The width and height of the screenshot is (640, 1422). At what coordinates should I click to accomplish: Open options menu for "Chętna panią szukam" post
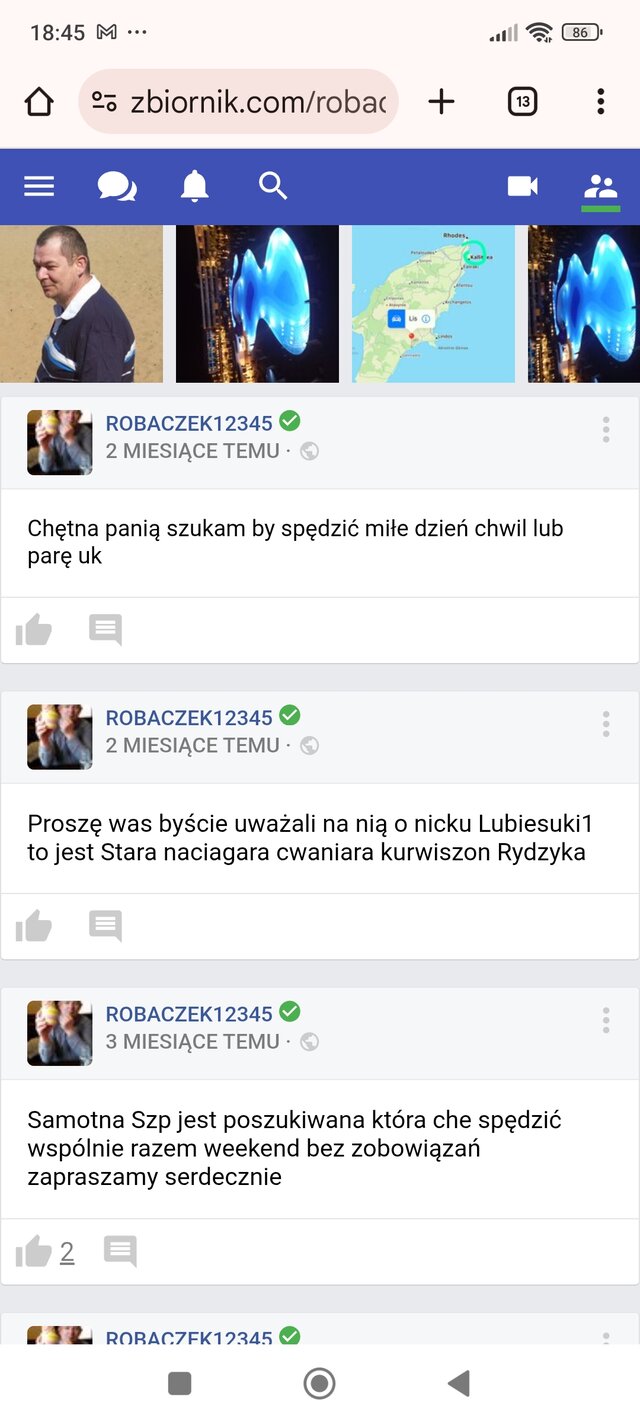[x=606, y=430]
